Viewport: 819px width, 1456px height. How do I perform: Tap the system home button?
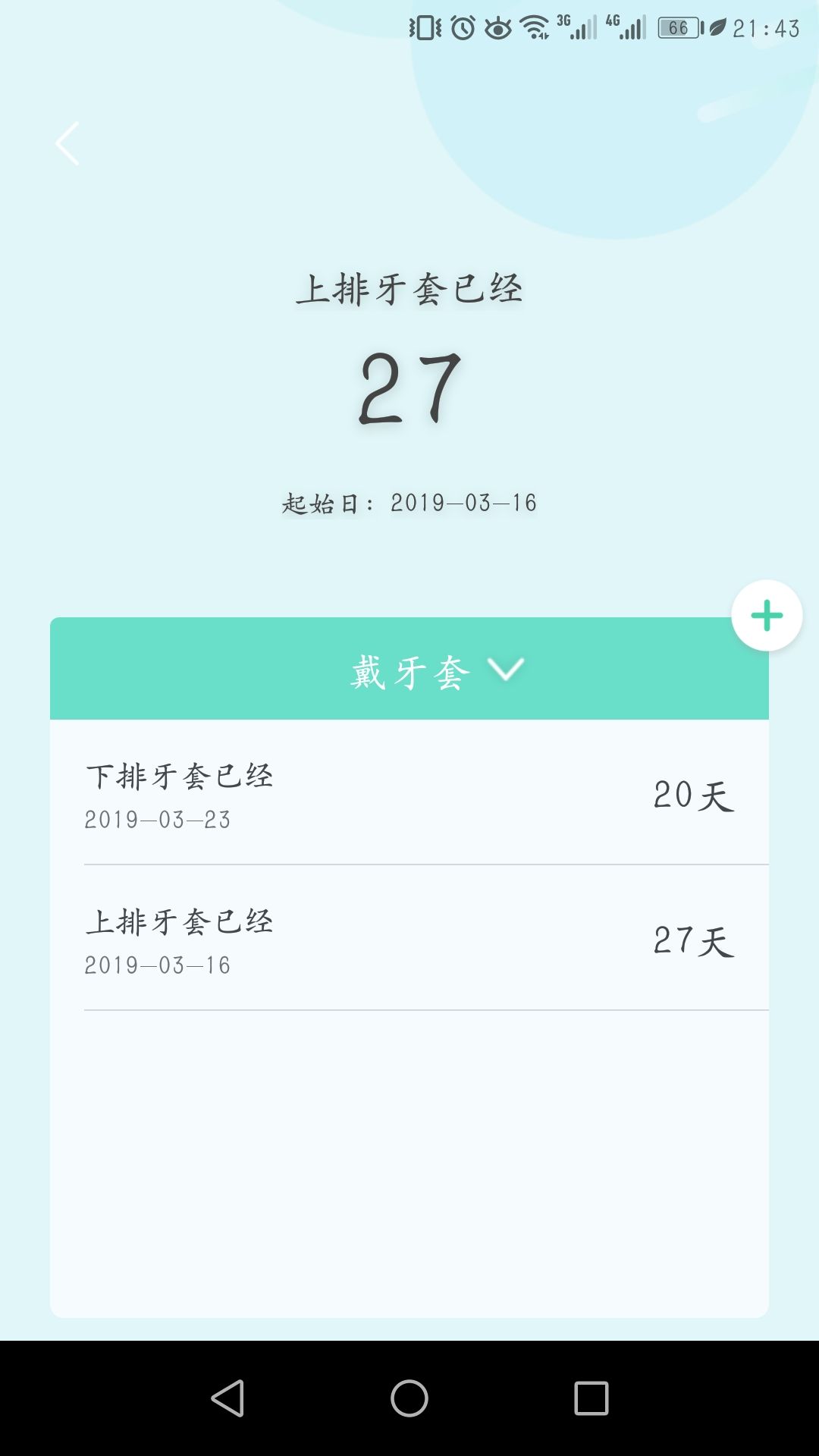tap(409, 1398)
